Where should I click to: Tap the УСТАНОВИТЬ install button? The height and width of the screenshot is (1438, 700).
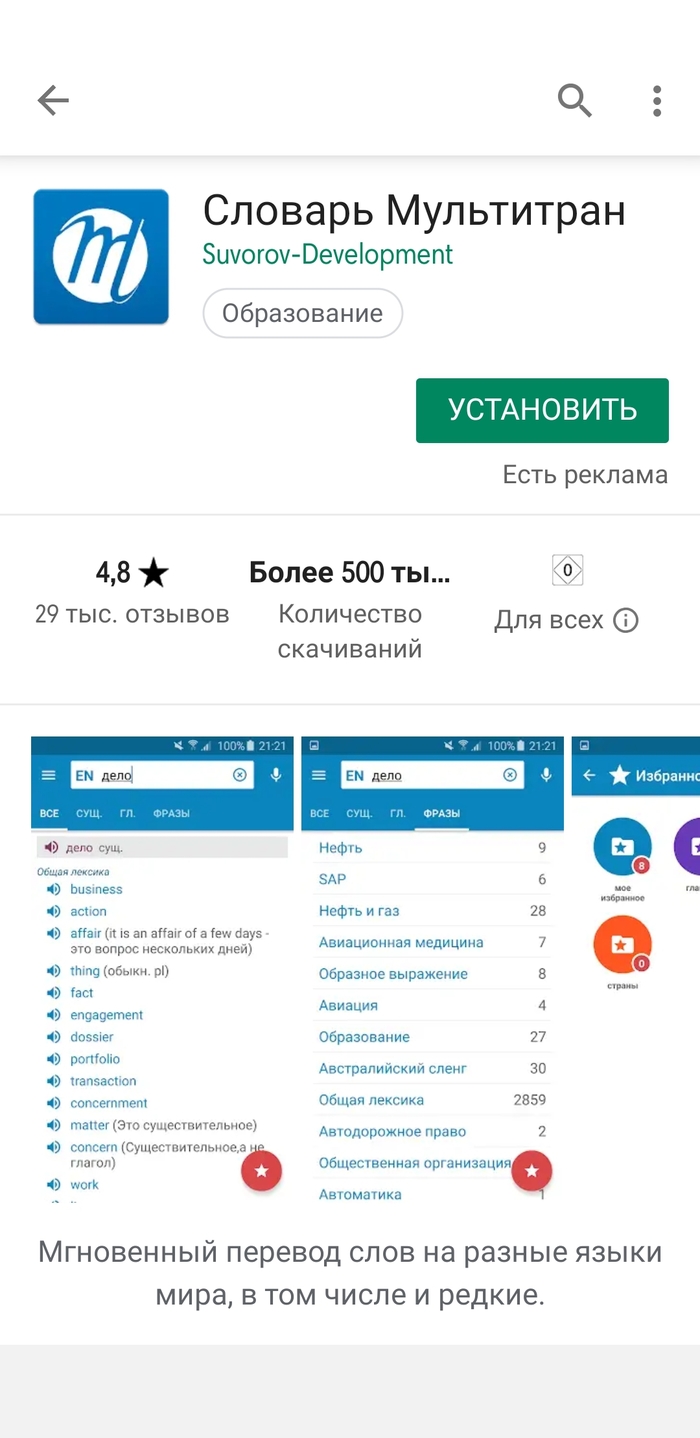[542, 410]
